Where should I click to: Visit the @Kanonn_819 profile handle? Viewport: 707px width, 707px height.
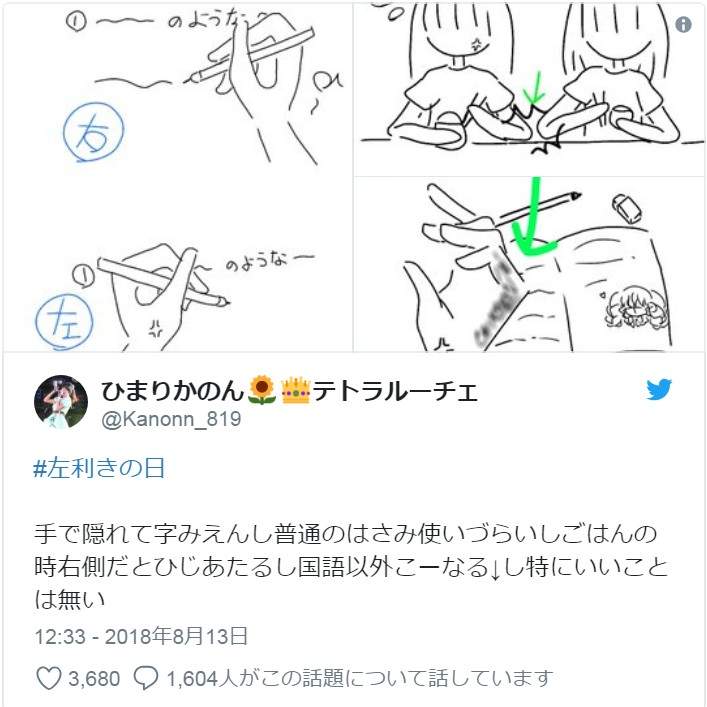click(x=171, y=419)
